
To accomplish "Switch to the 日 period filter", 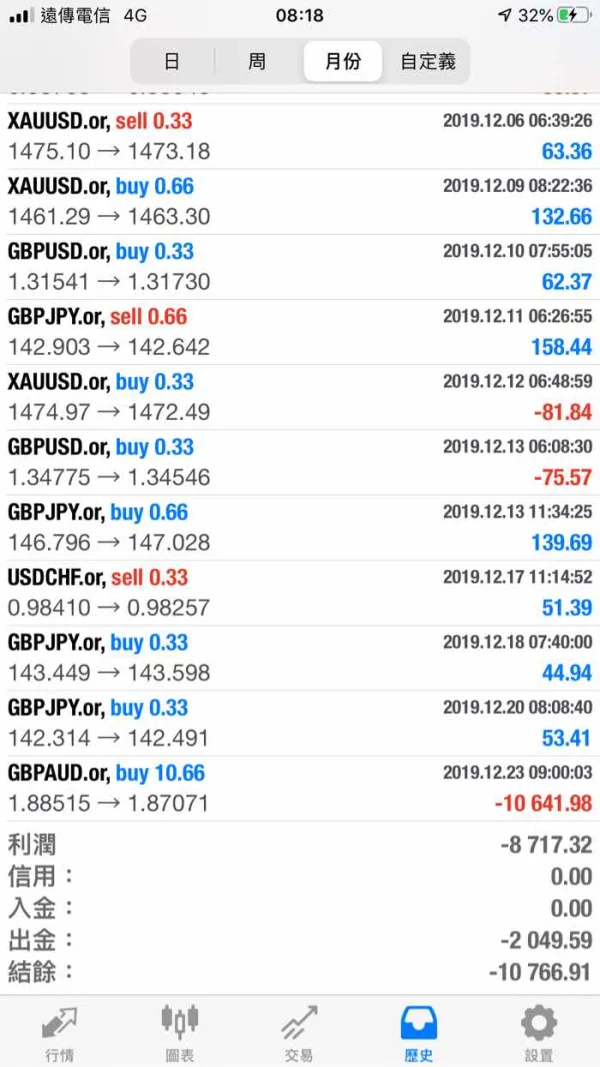I will (172, 61).
